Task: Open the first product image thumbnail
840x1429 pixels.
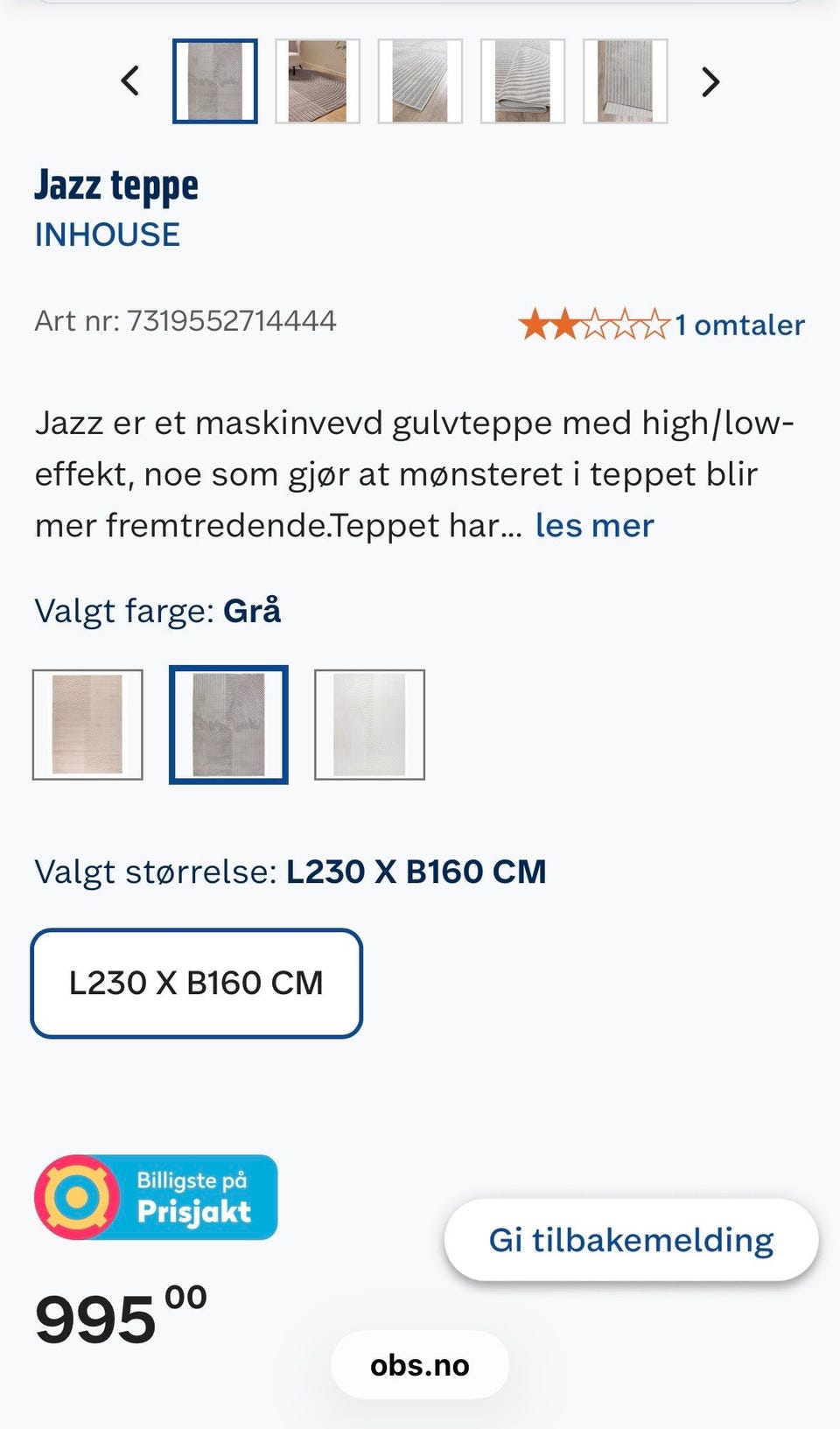Action: tap(214, 81)
